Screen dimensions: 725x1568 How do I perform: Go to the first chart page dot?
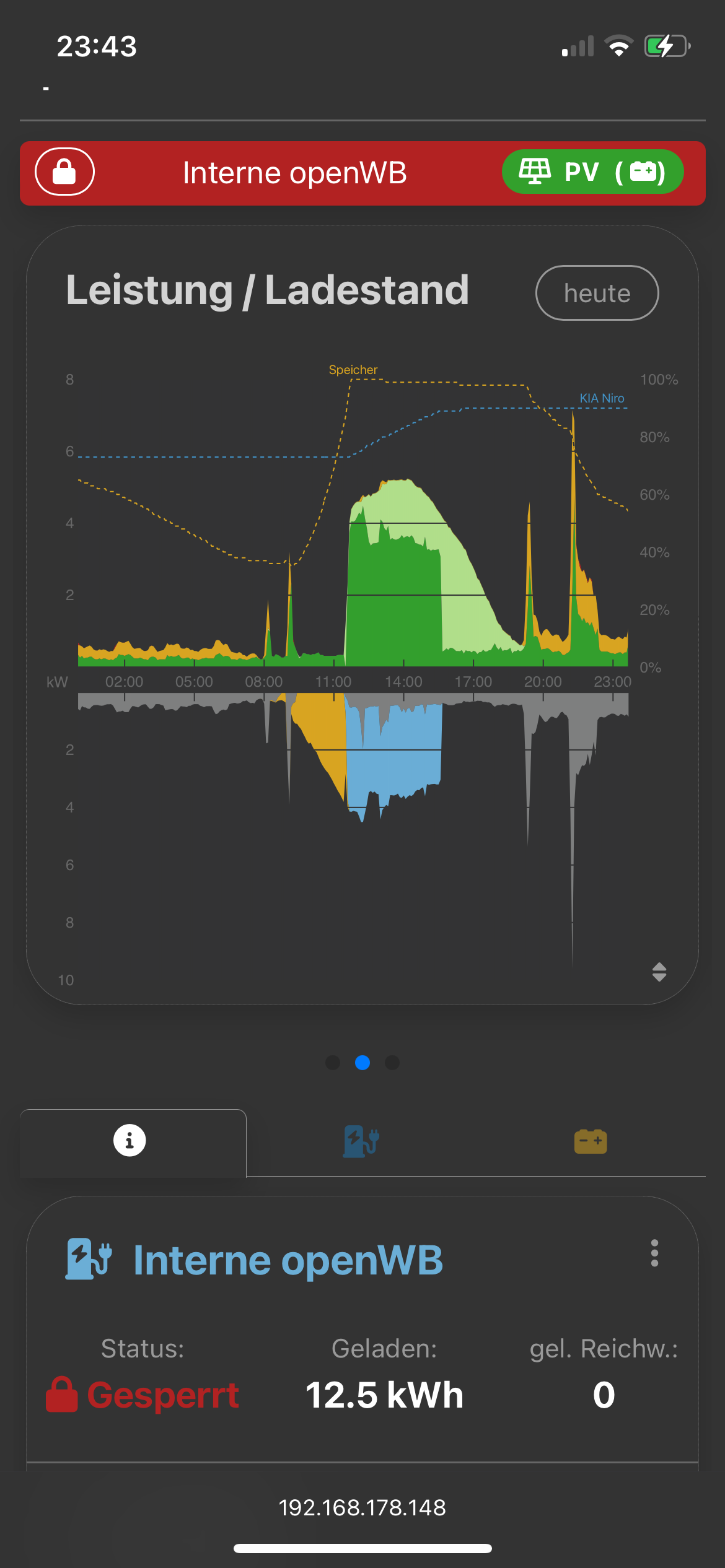coord(333,1063)
